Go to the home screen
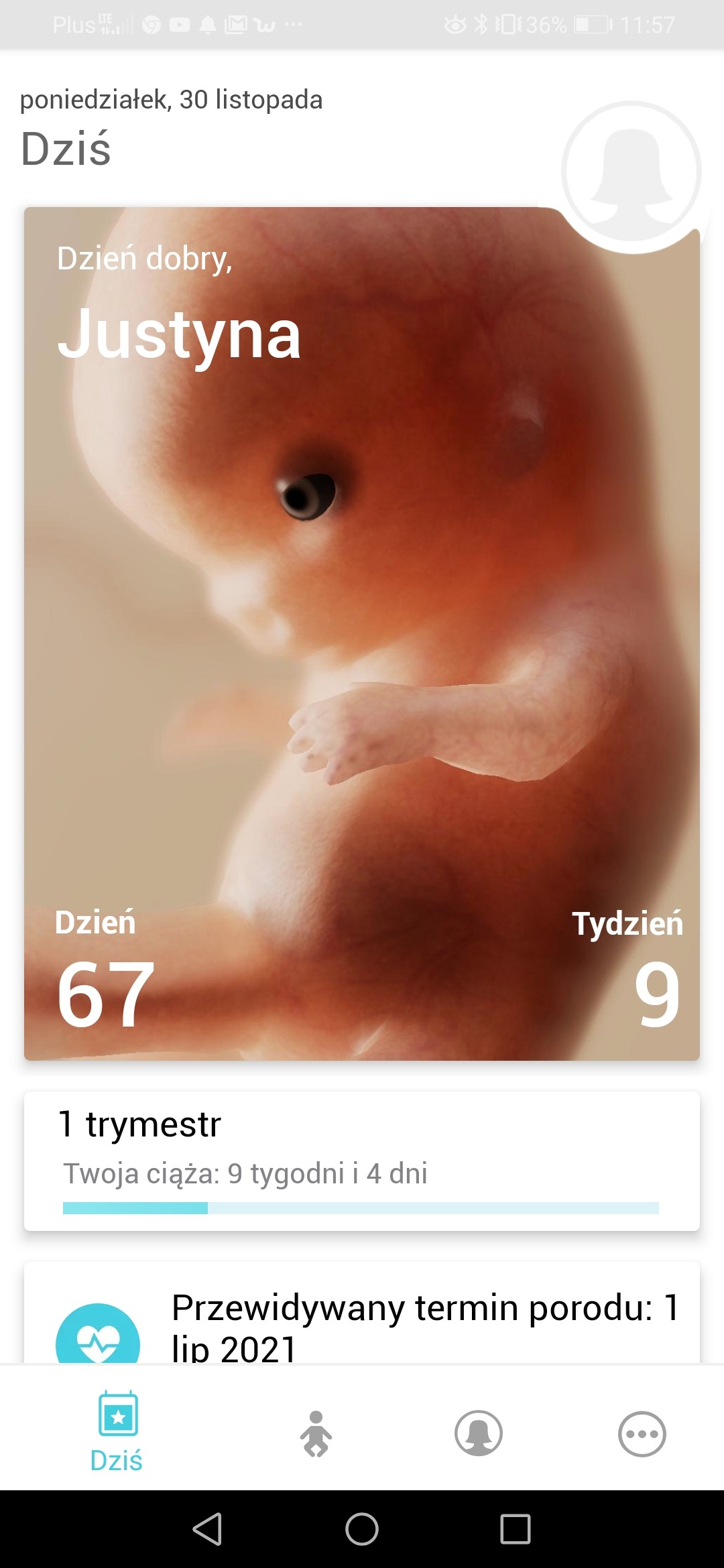This screenshot has height=1568, width=724. click(x=362, y=1529)
